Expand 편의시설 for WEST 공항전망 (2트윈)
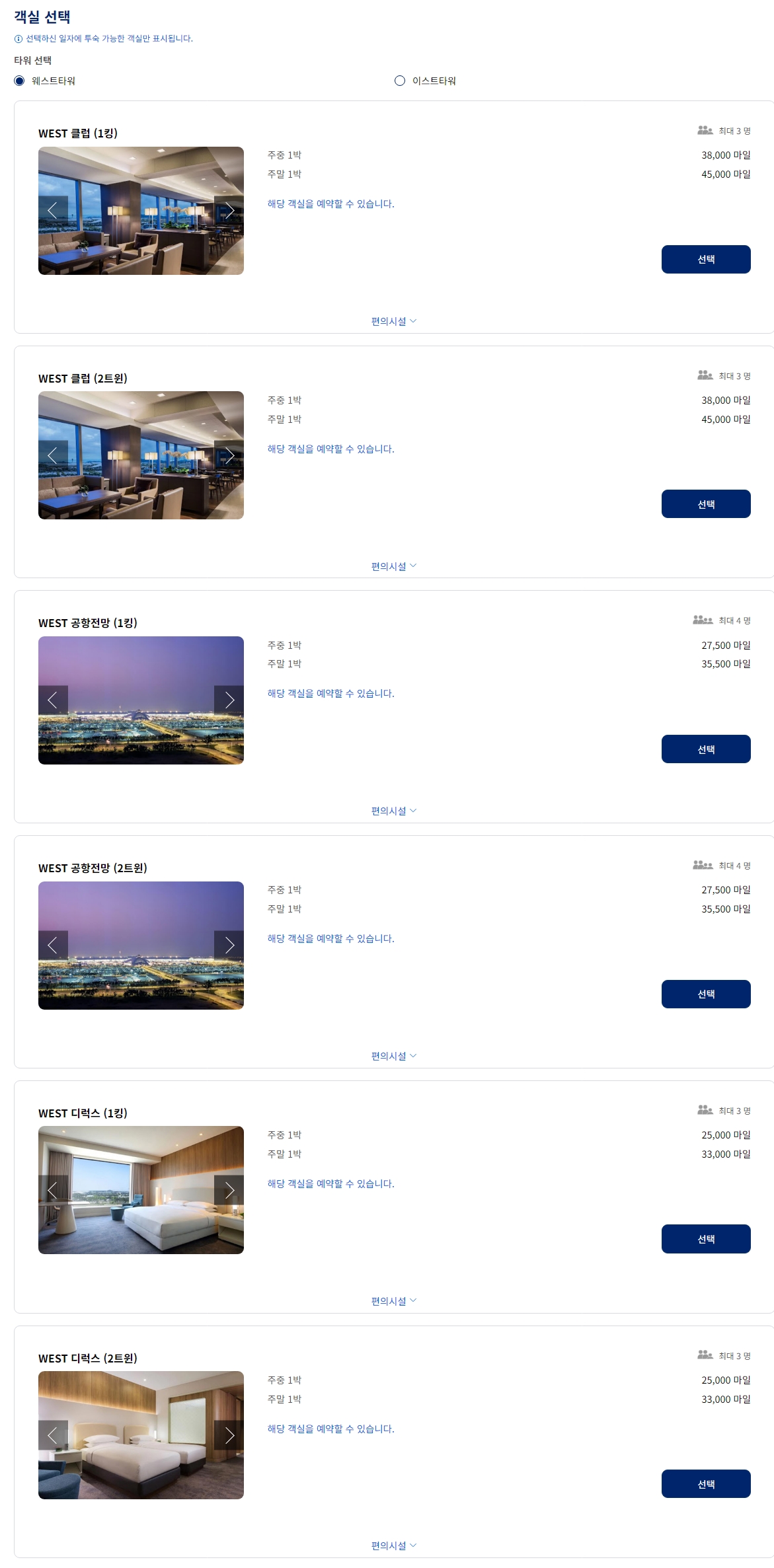The image size is (774, 1568). click(x=394, y=1056)
